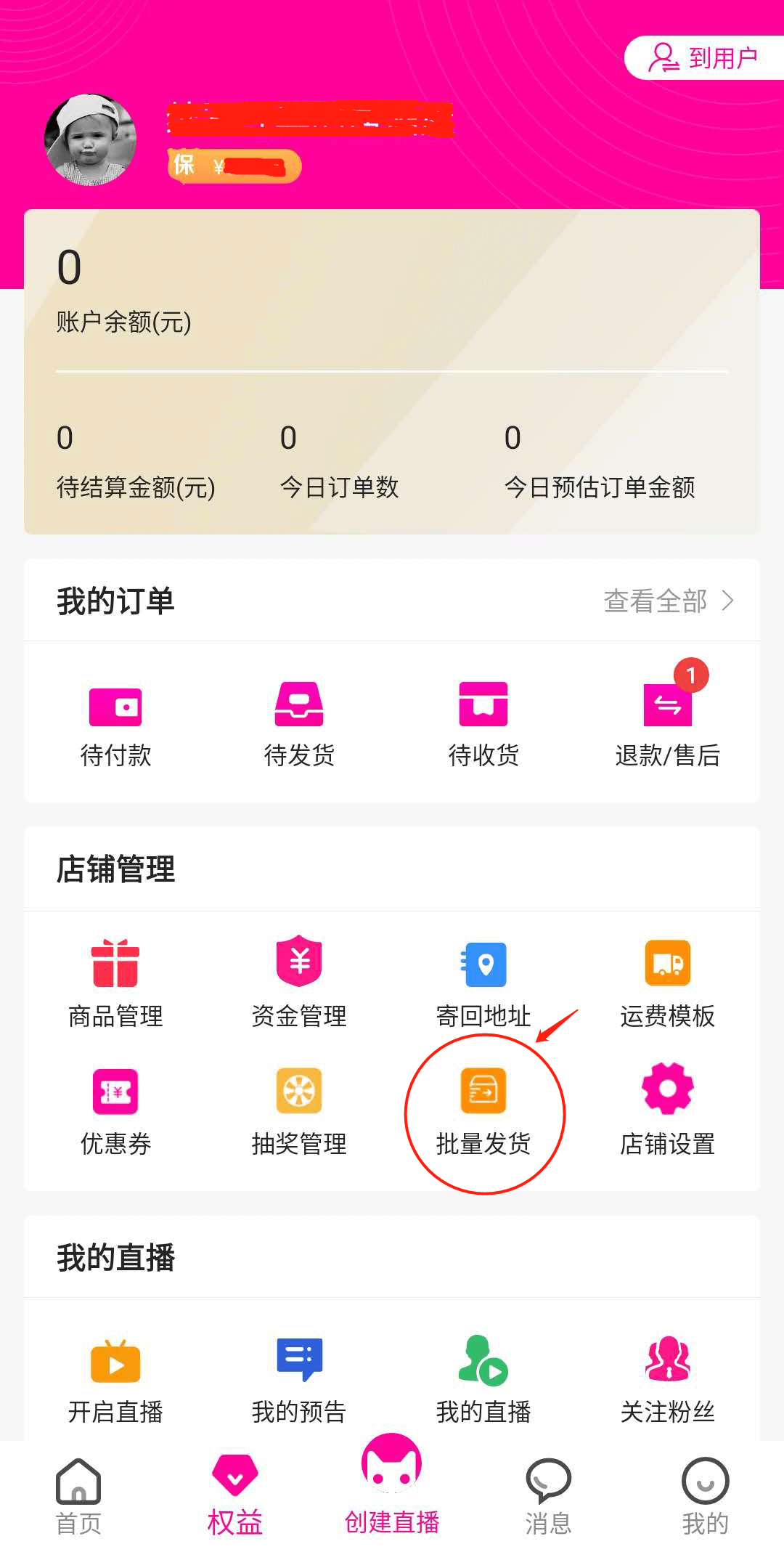Start a live stream via 开启直播

(x=115, y=1380)
